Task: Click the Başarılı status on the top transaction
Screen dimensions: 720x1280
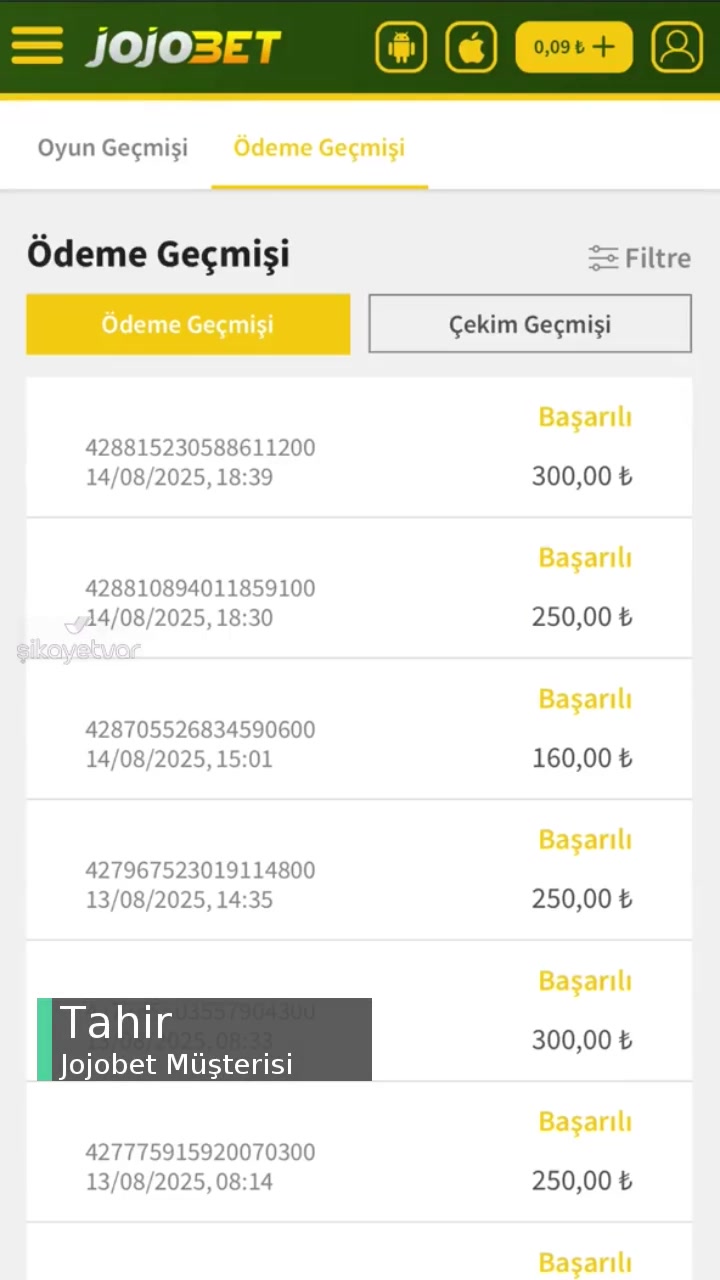Action: tap(585, 416)
